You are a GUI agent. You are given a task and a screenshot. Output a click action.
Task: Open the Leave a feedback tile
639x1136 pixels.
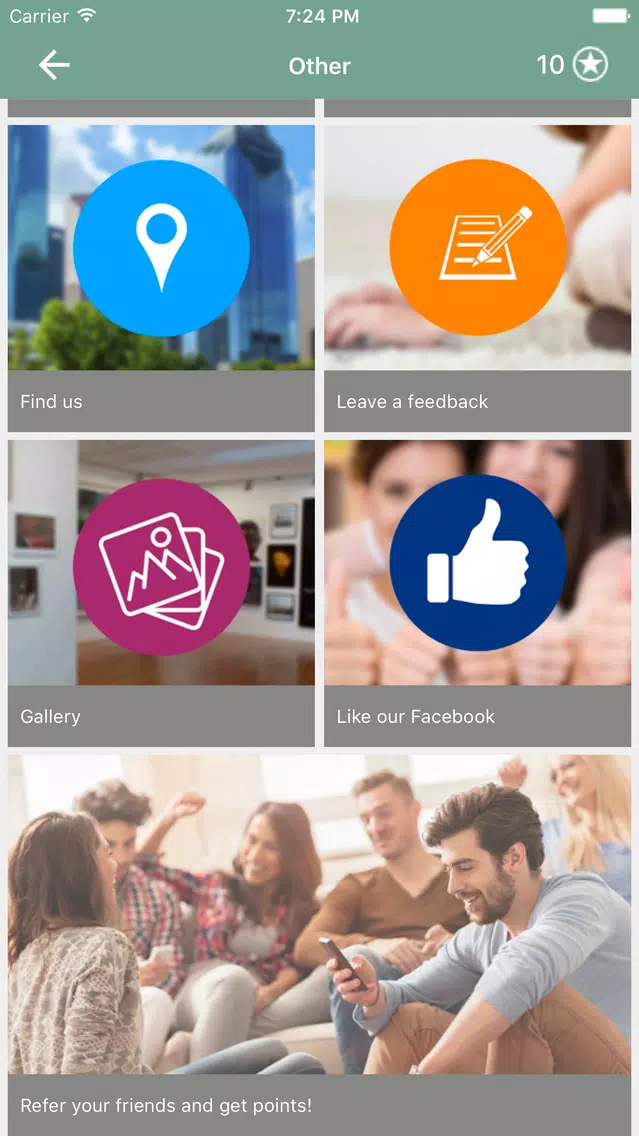pos(477,278)
